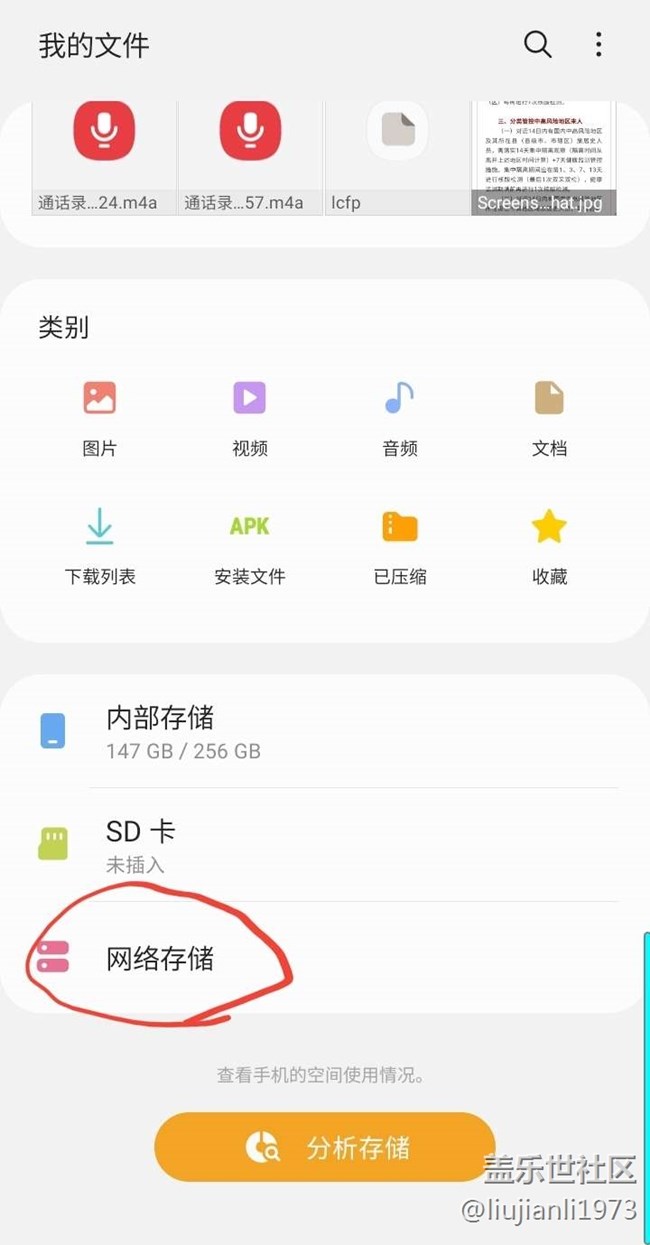
Task: Open 安装文件 APK category
Action: coord(250,546)
